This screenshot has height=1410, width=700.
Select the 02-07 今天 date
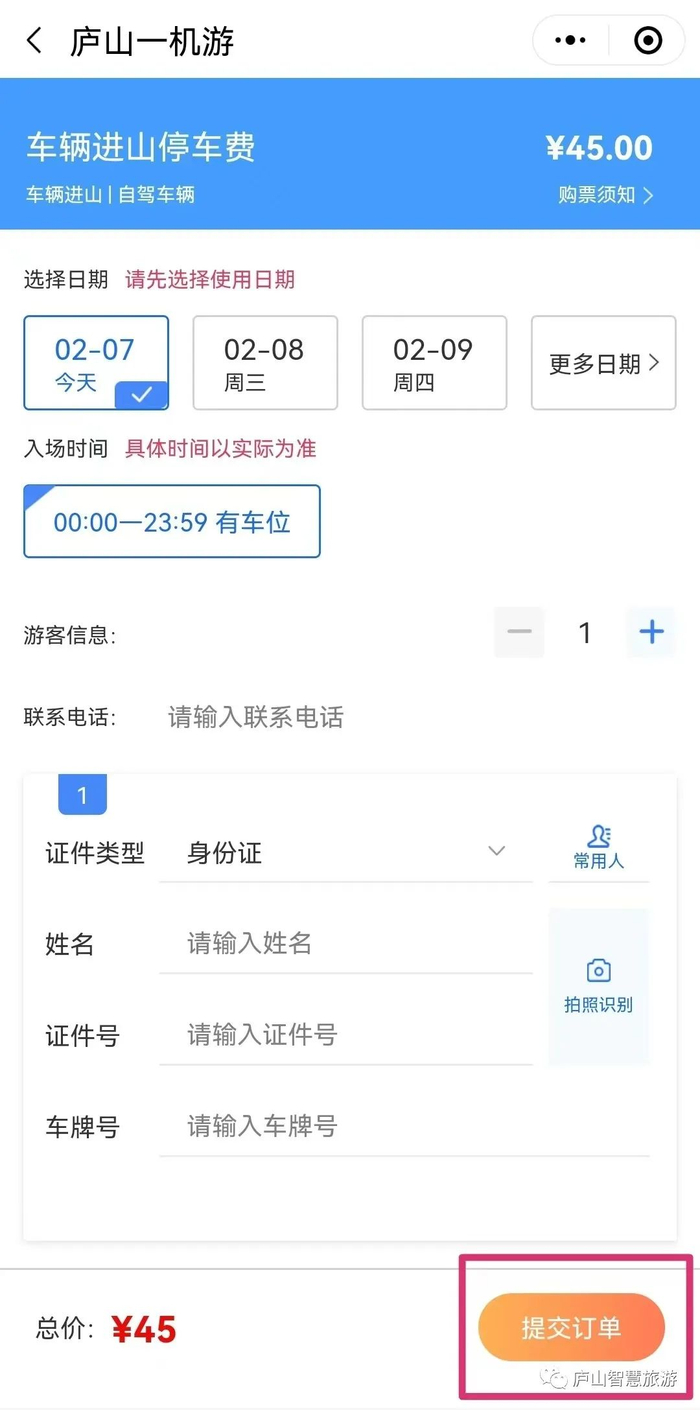[96, 362]
